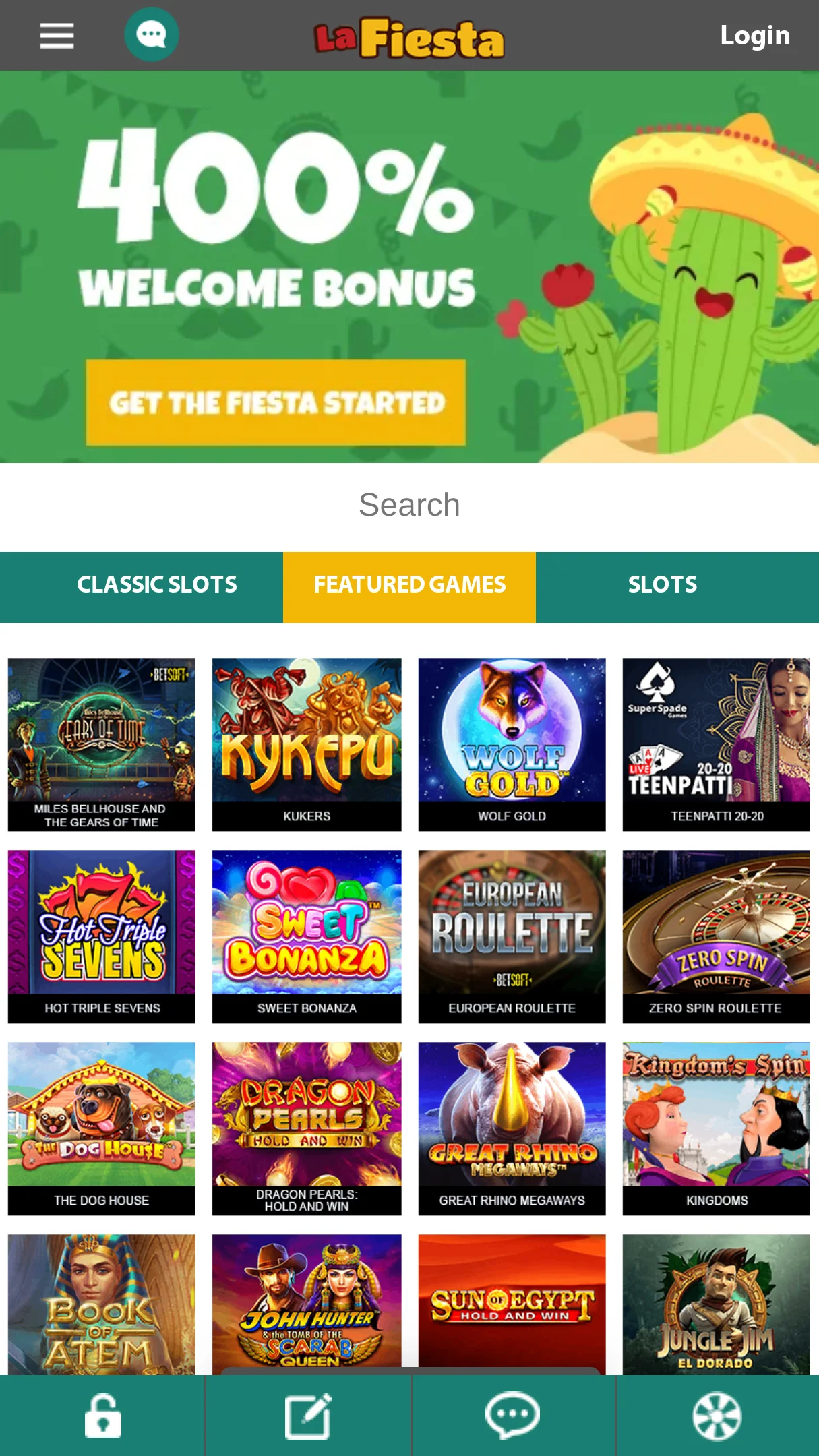This screenshot has height=1456, width=819.
Task: Open Teenpatti 20-20 game tile
Action: pos(716,744)
